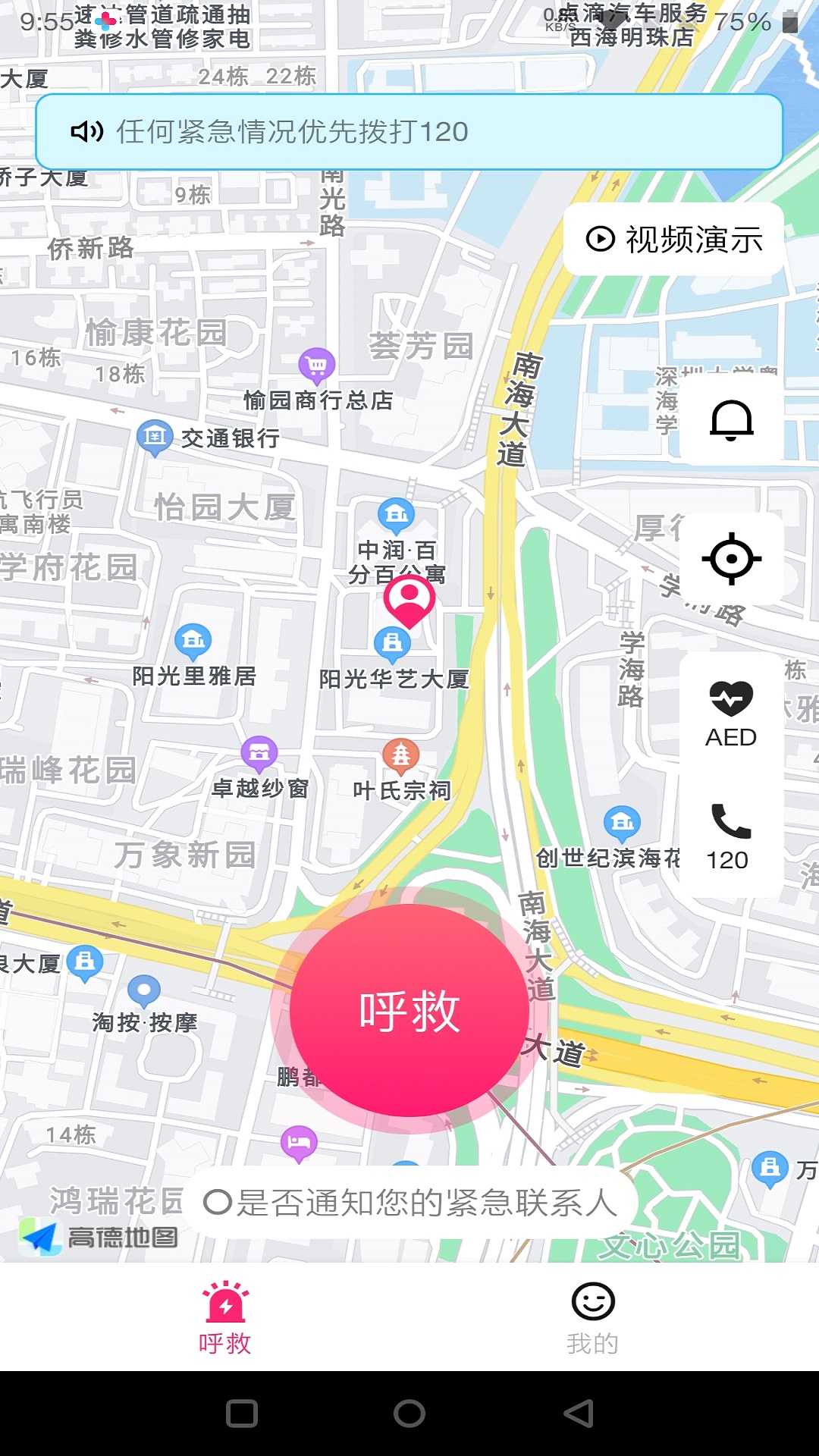Image resolution: width=819 pixels, height=1456 pixels.
Task: Dial 120 emergency phone
Action: pyautogui.click(x=730, y=837)
